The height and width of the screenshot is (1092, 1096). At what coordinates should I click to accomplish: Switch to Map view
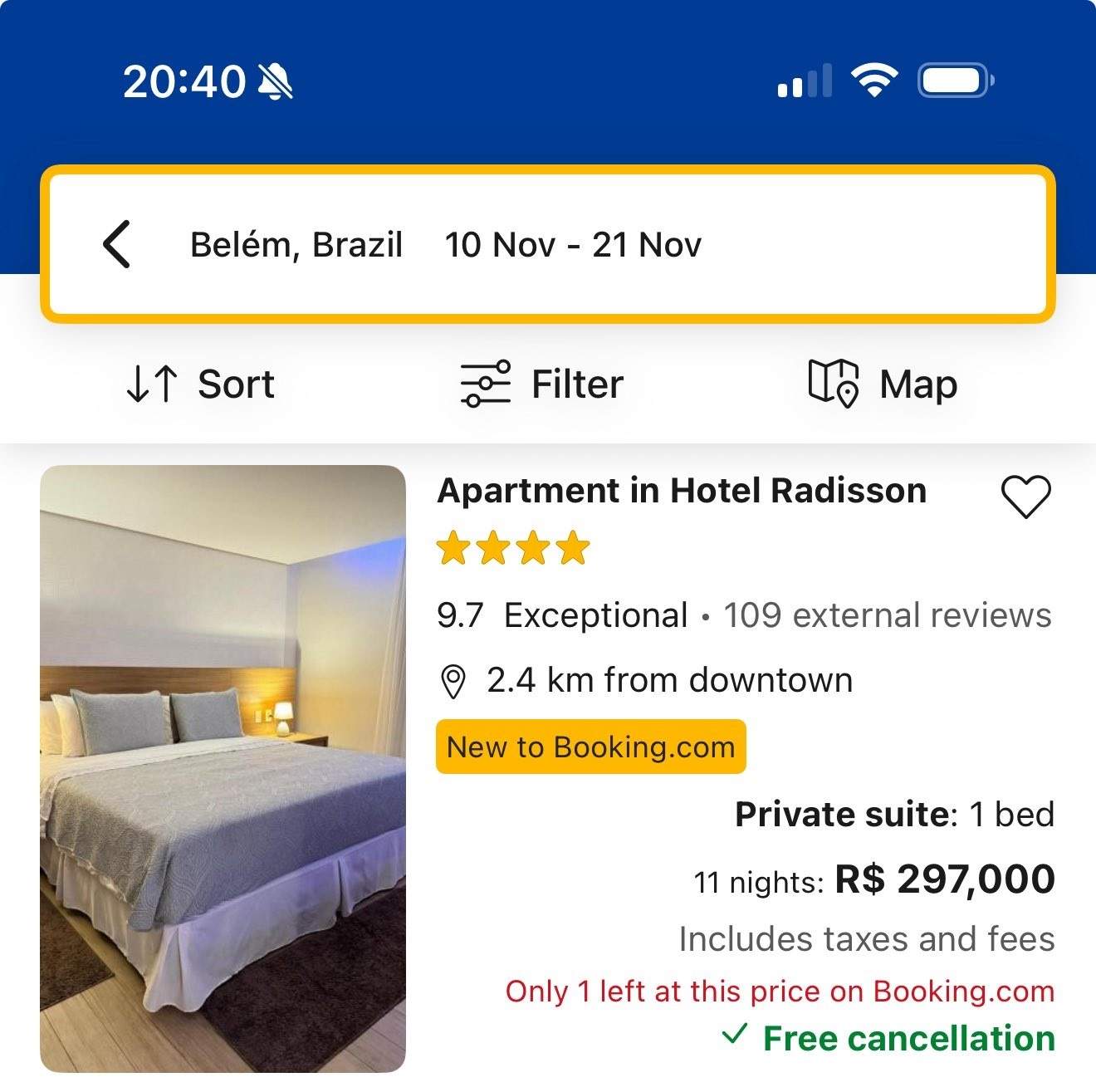pos(883,384)
